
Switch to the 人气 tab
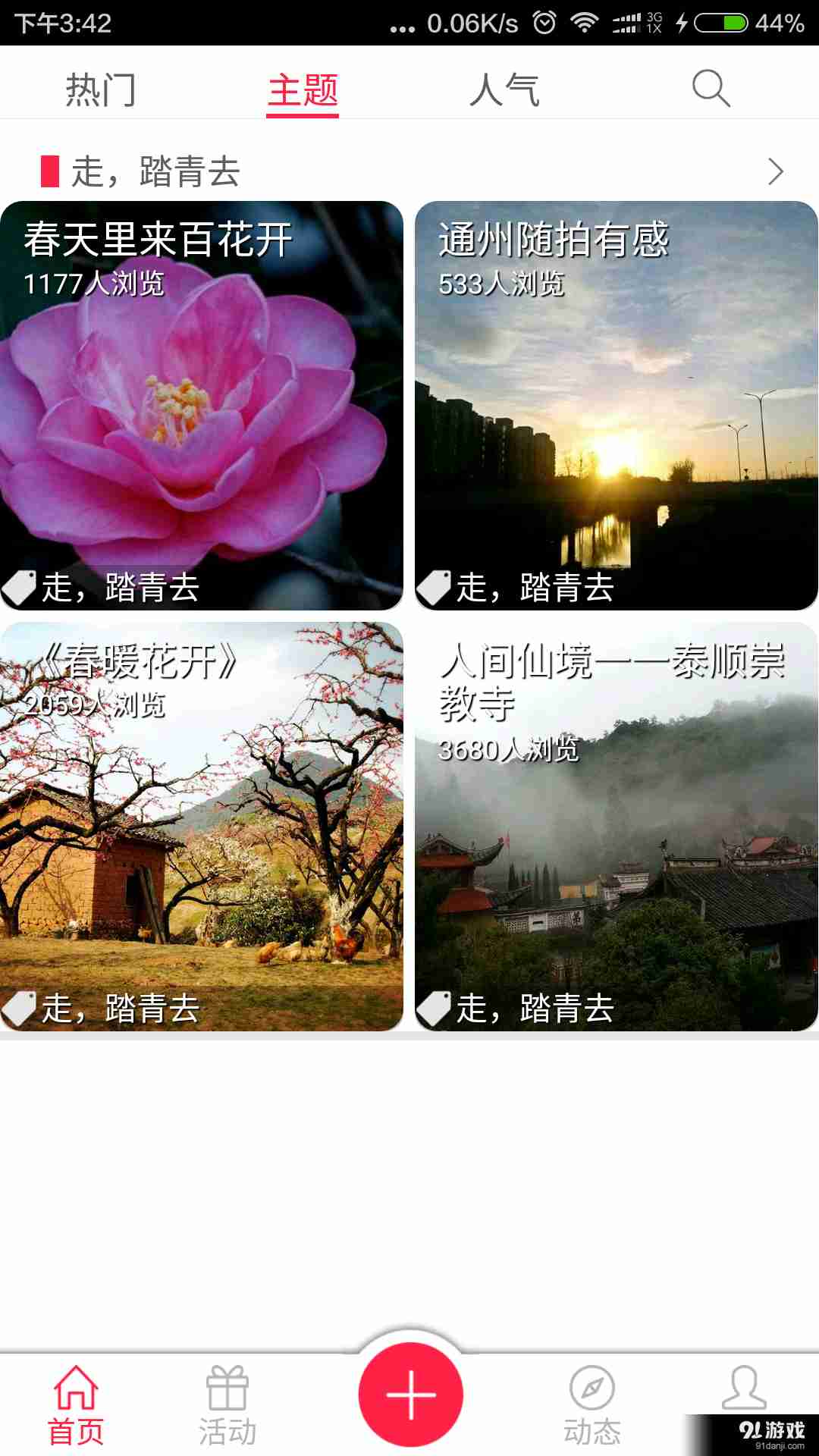coord(504,89)
